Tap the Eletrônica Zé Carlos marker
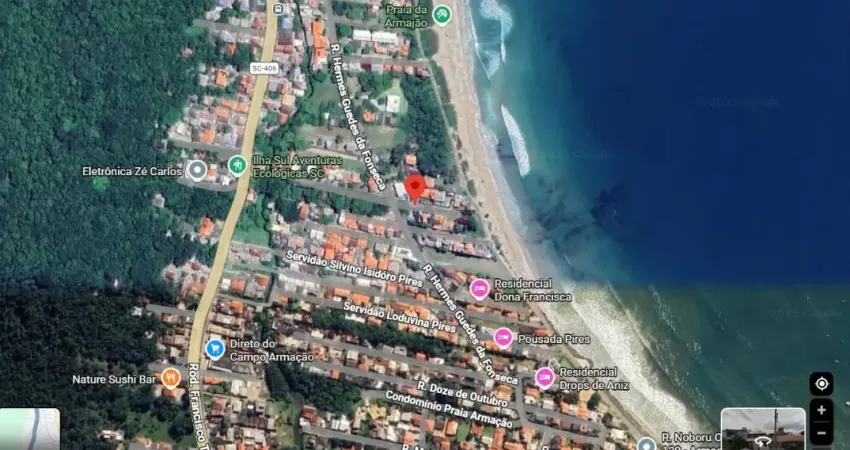Image resolution: width=850 pixels, height=450 pixels. tap(197, 171)
